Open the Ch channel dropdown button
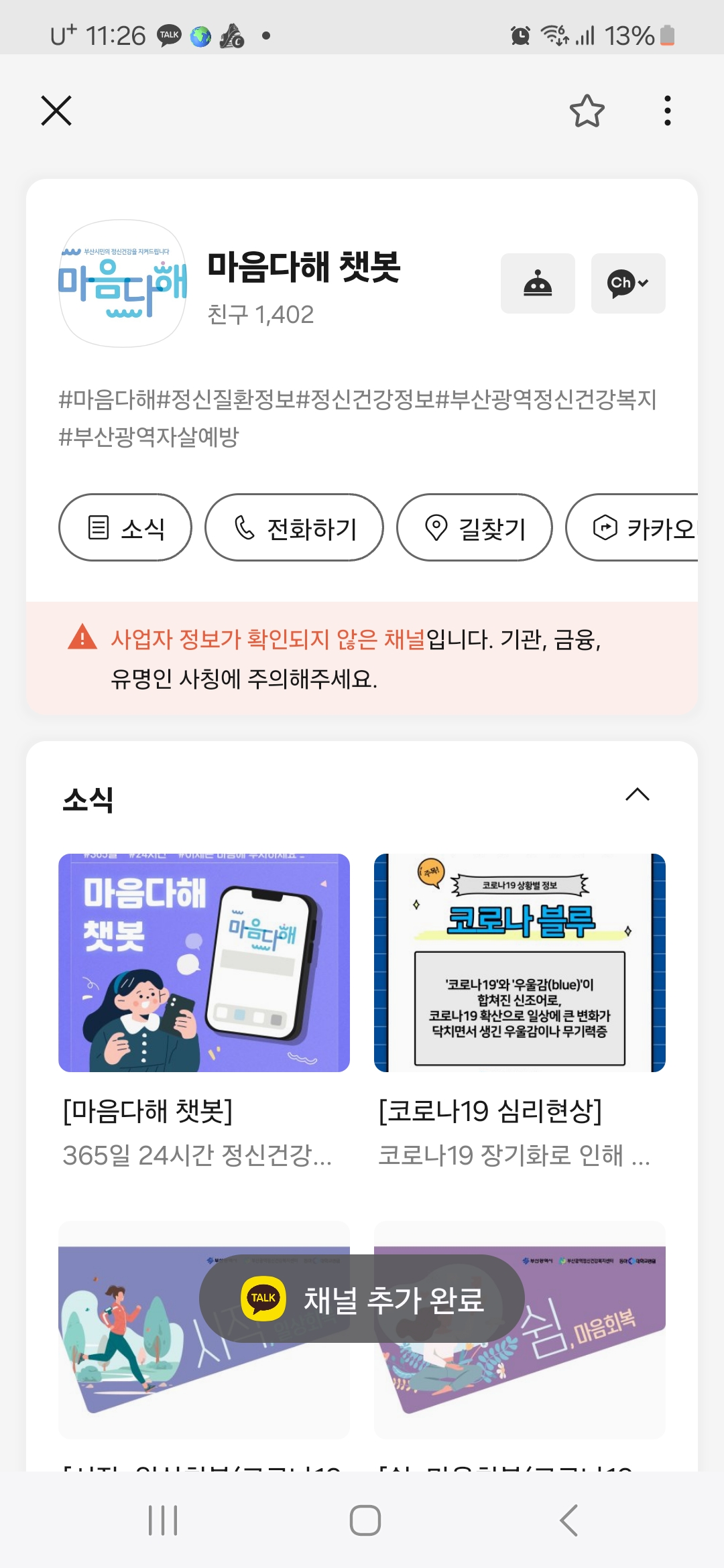The height and width of the screenshot is (1568, 724). 628,283
